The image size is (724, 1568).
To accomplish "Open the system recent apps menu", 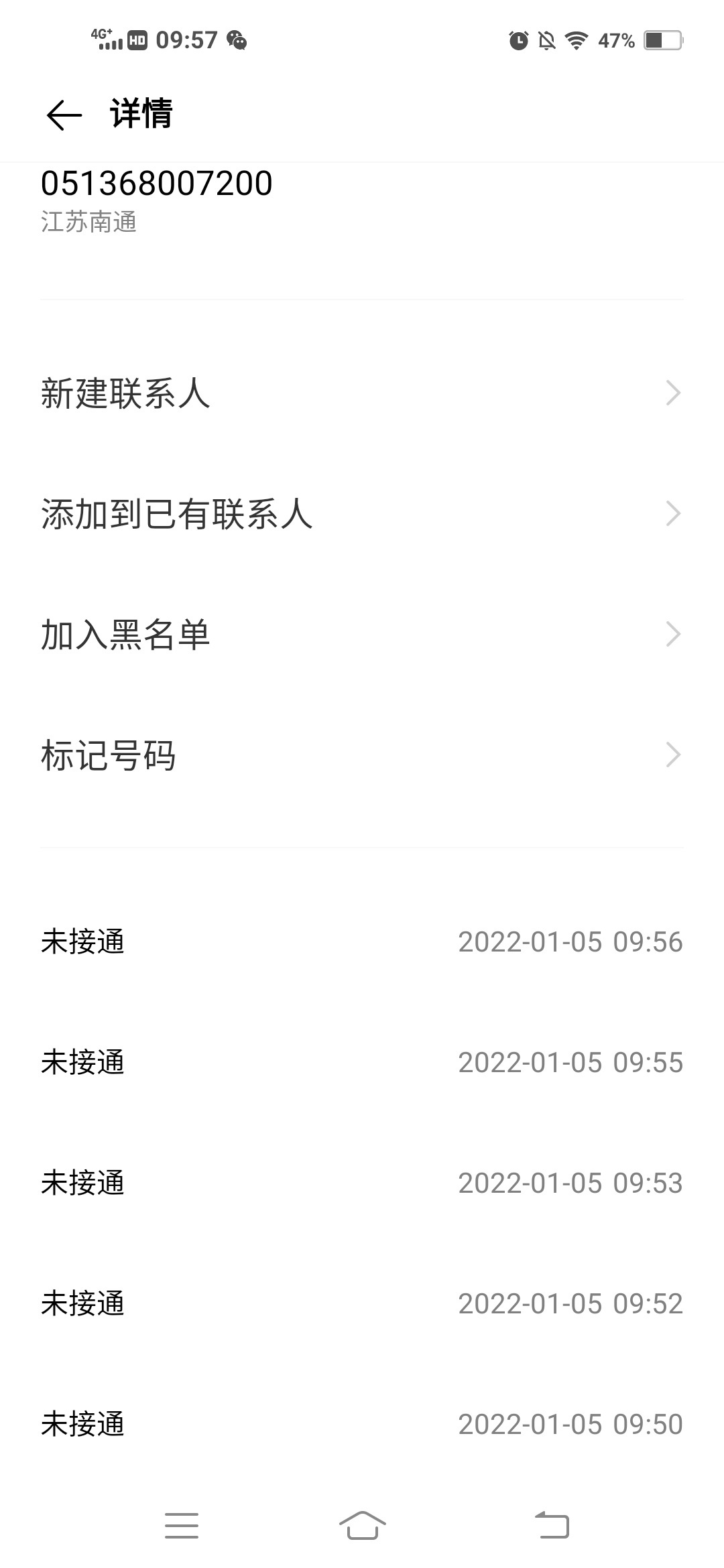I will coord(182,1526).
